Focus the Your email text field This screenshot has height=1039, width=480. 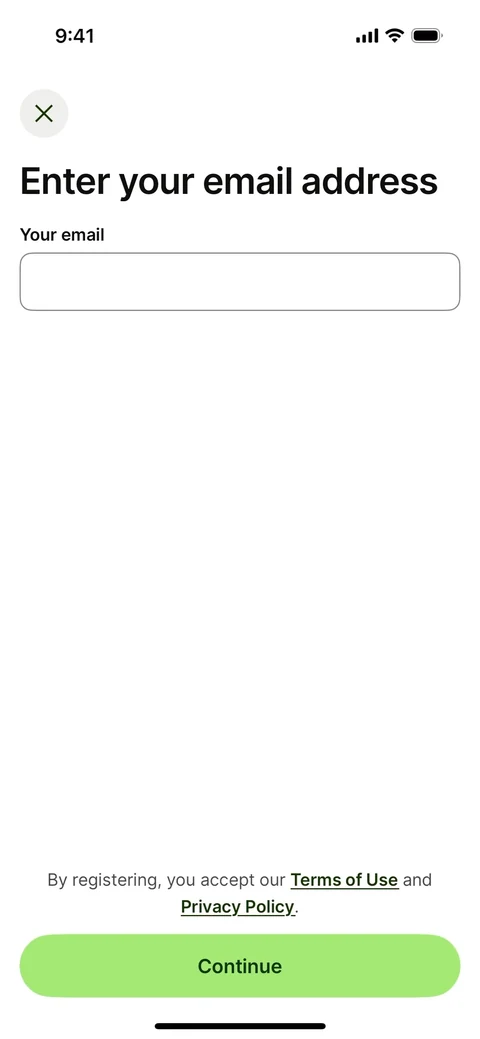coord(240,282)
